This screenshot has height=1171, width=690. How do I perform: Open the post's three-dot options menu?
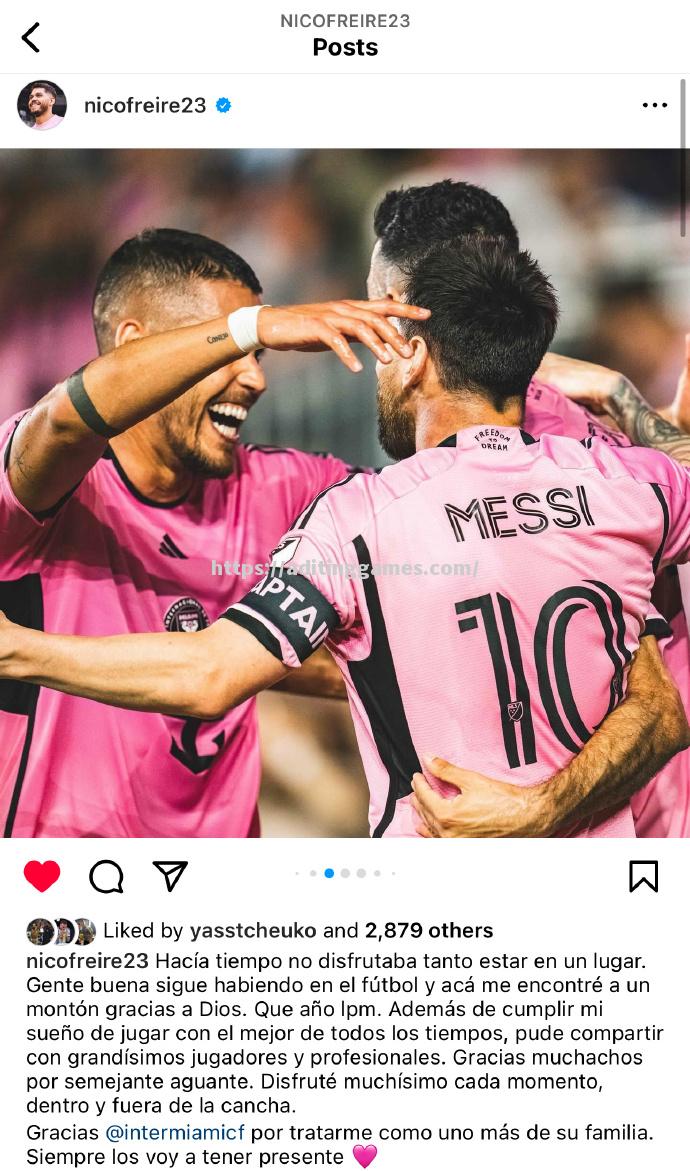point(654,105)
